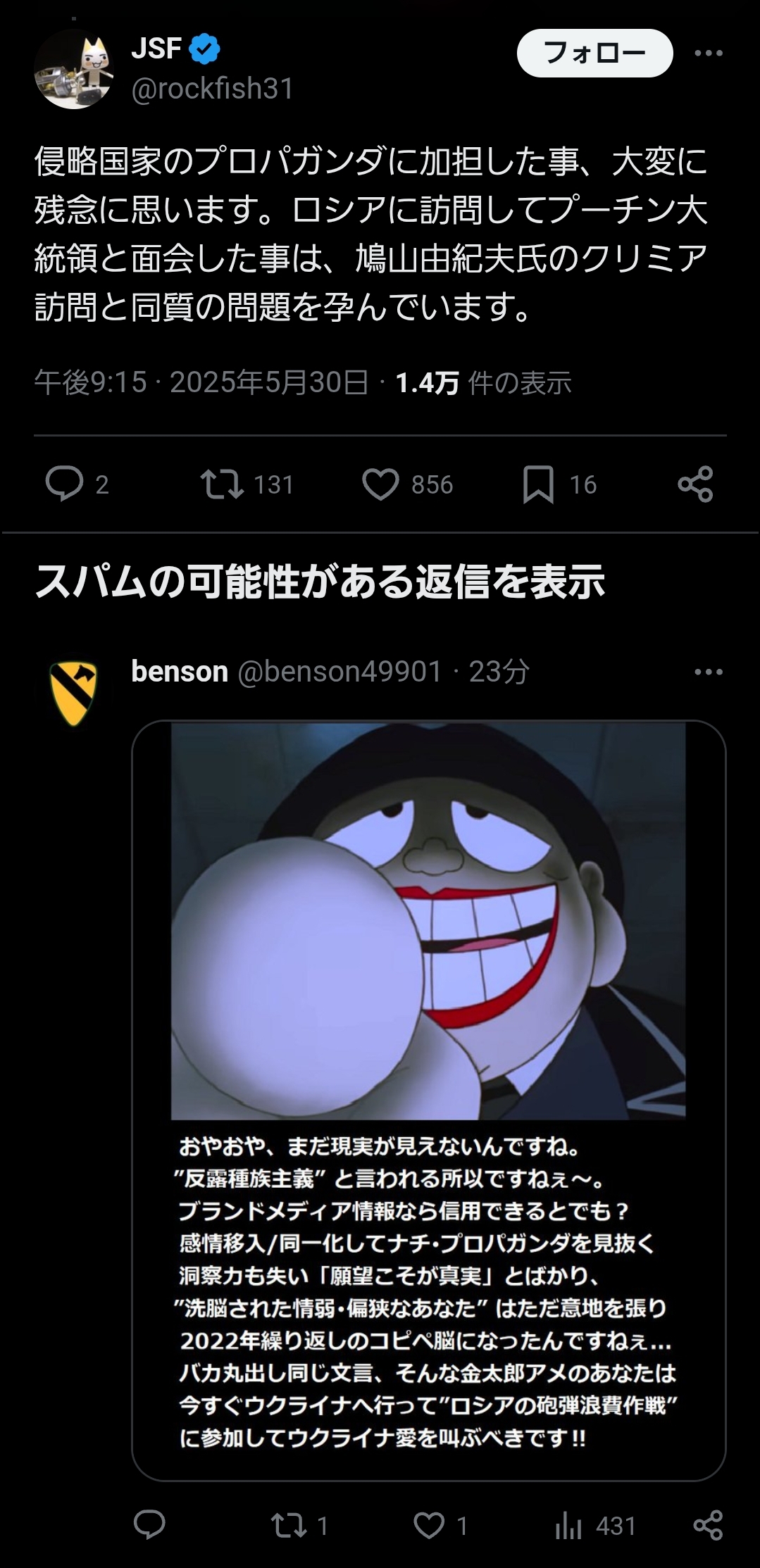Open overflow menu on benson's reply
The width and height of the screenshot is (760, 1568).
tap(708, 672)
